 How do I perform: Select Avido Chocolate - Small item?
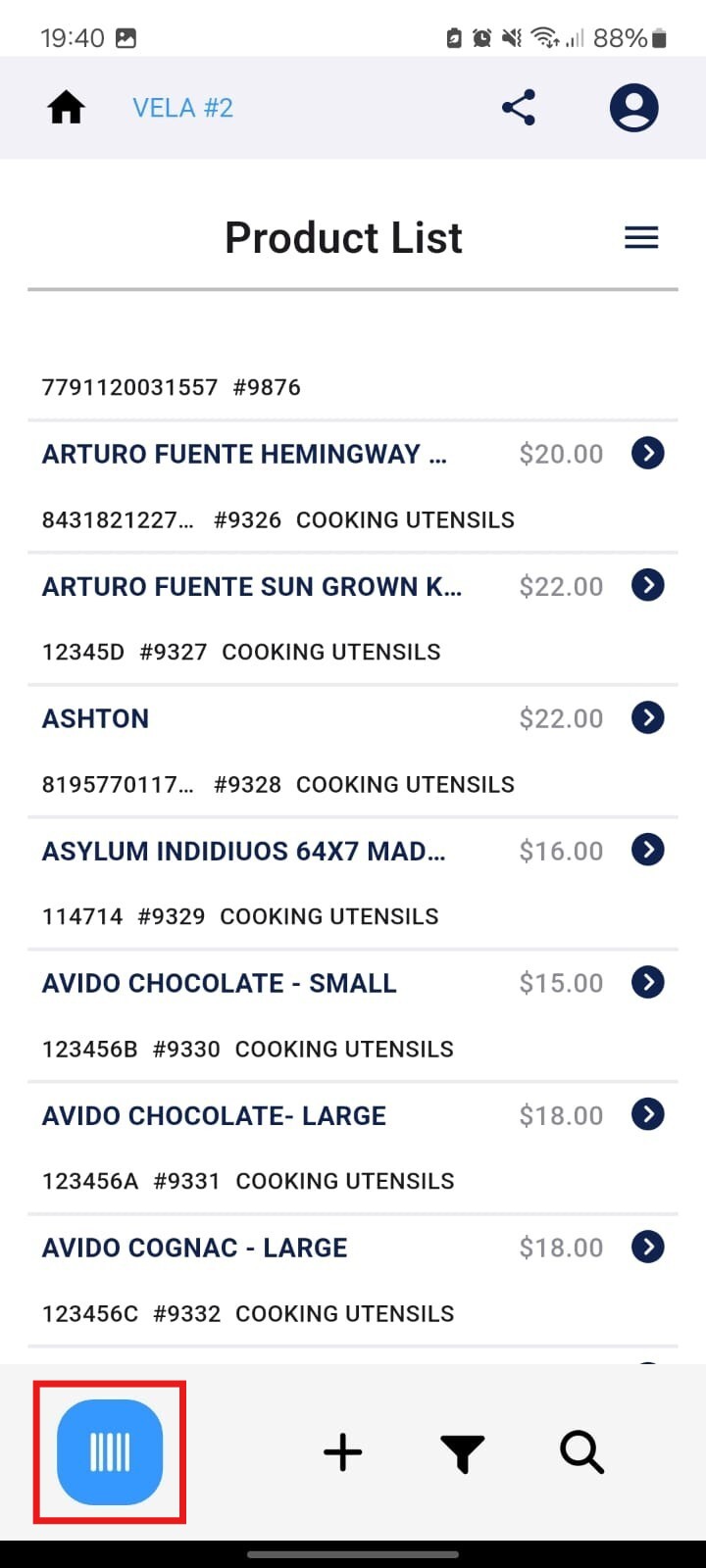(x=353, y=1015)
